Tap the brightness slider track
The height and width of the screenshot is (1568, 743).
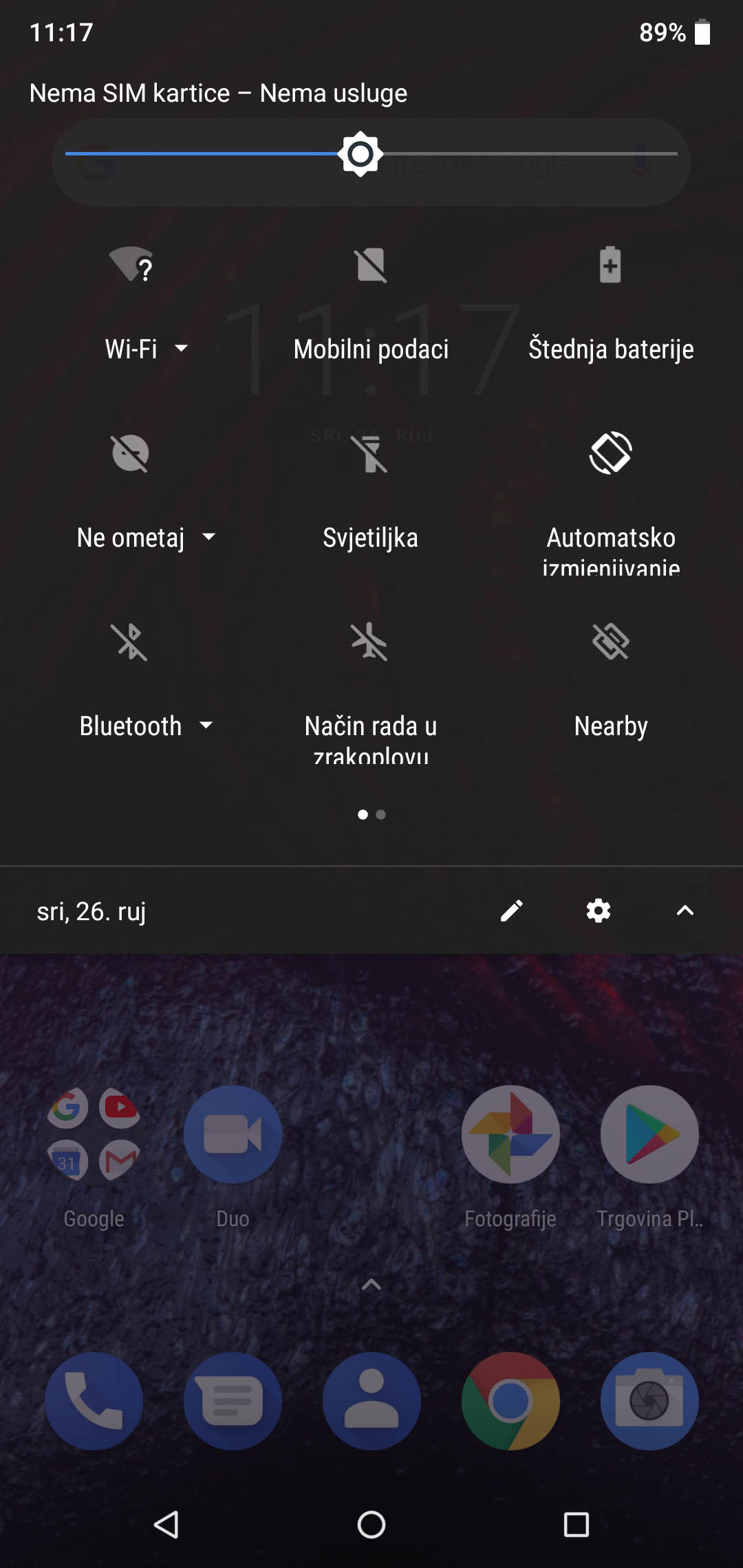(371, 154)
